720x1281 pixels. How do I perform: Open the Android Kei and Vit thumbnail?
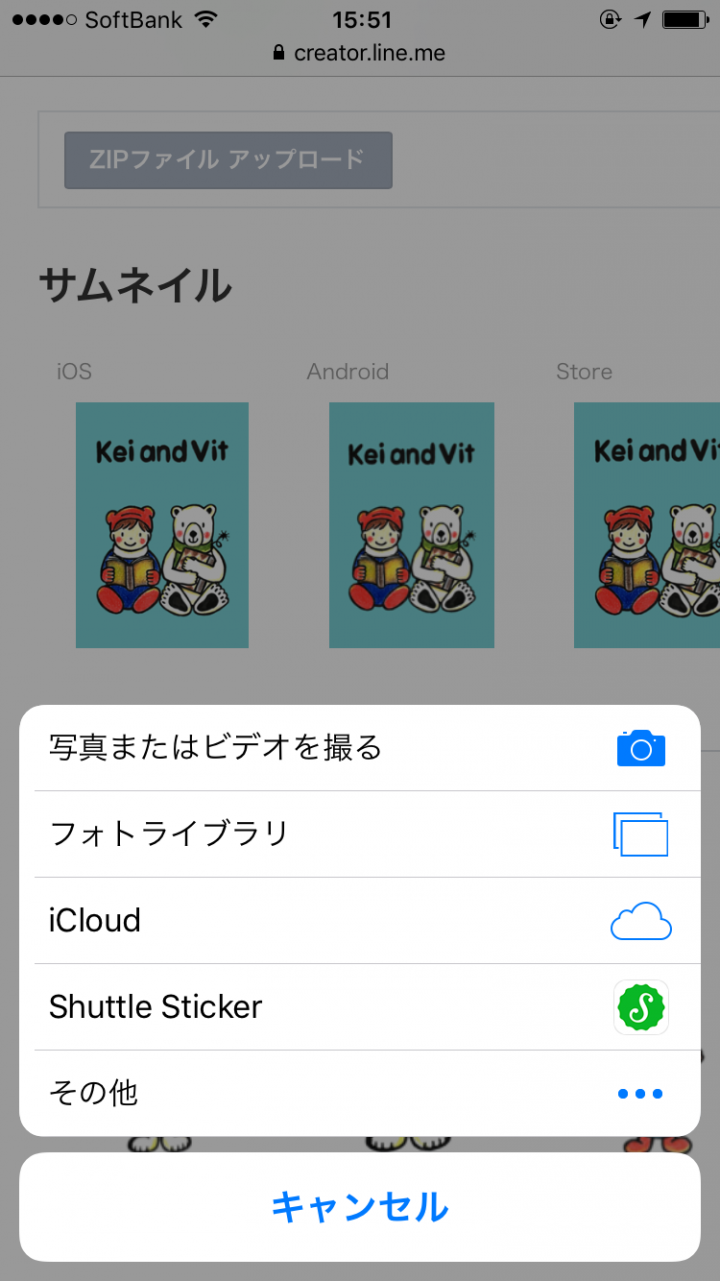[x=411, y=524]
